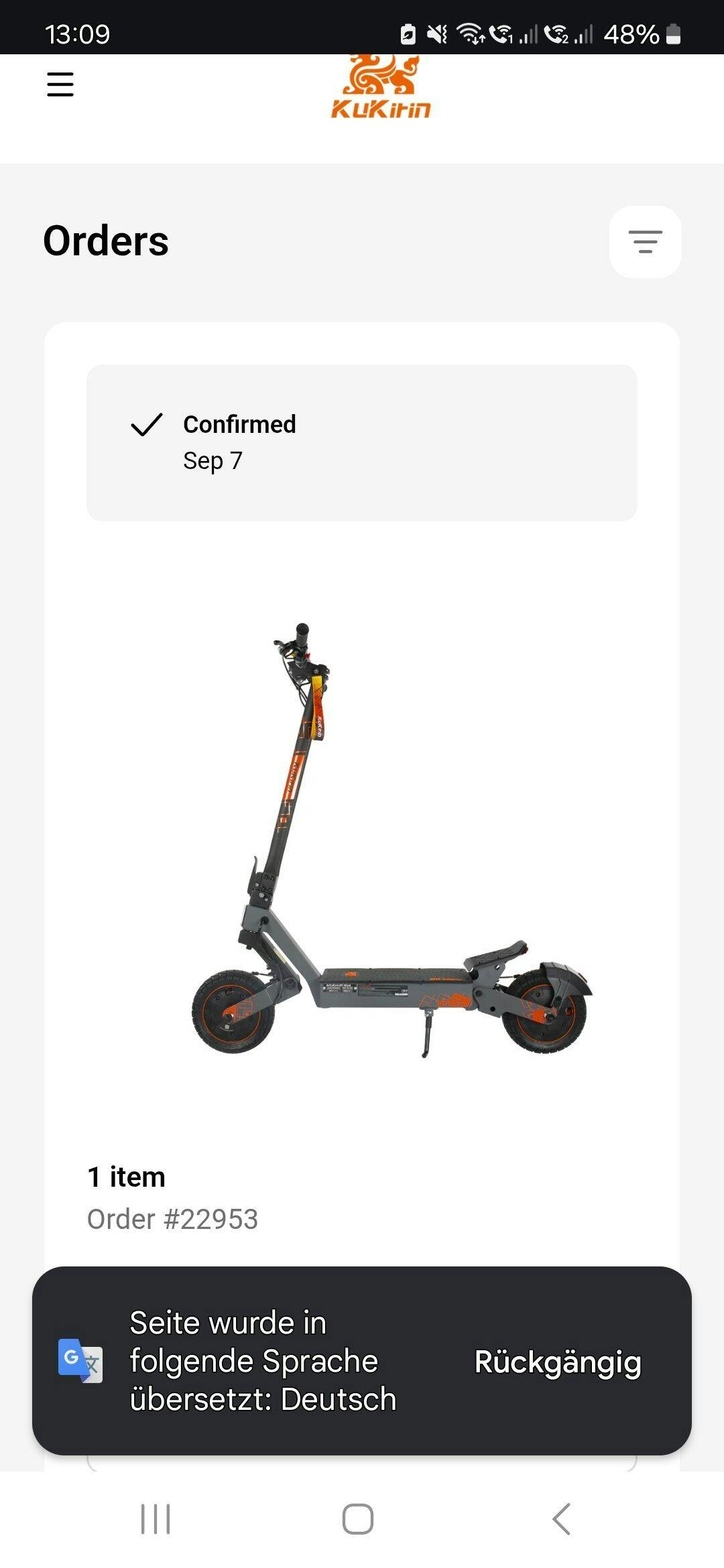The width and height of the screenshot is (724, 1568).
Task: Open the hamburger navigation menu
Action: (60, 84)
